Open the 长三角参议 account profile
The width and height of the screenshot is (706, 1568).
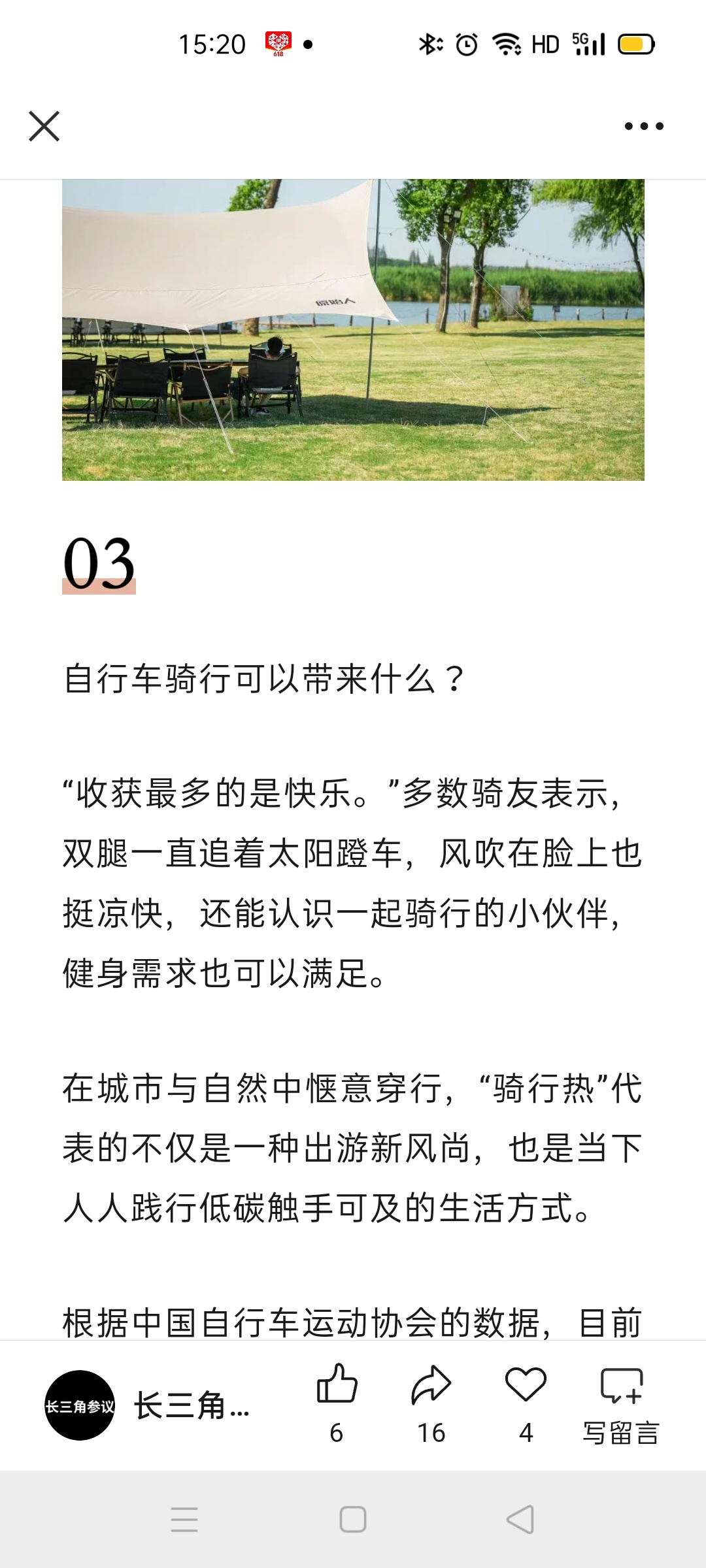[80, 1405]
